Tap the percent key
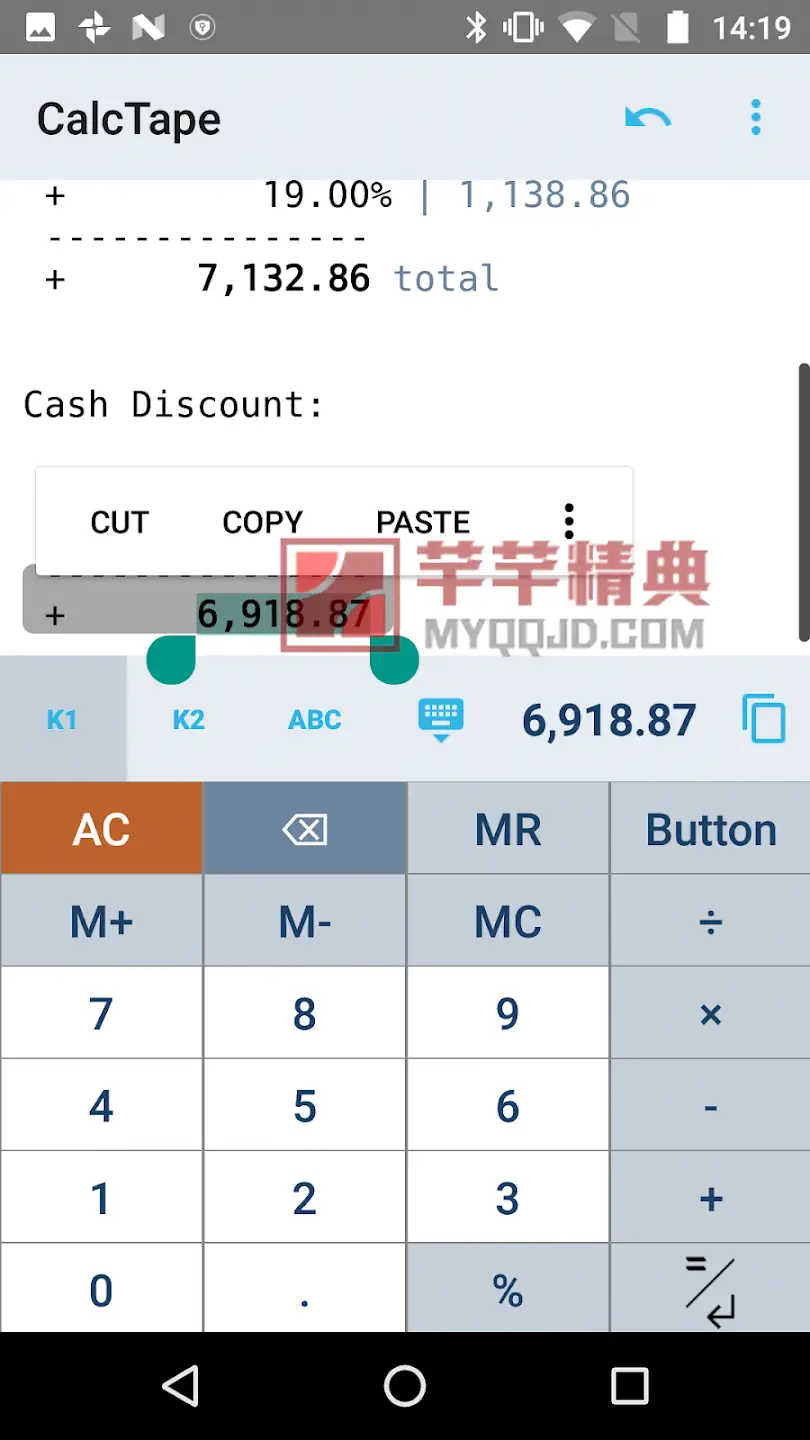The width and height of the screenshot is (810, 1440). coord(508,1291)
